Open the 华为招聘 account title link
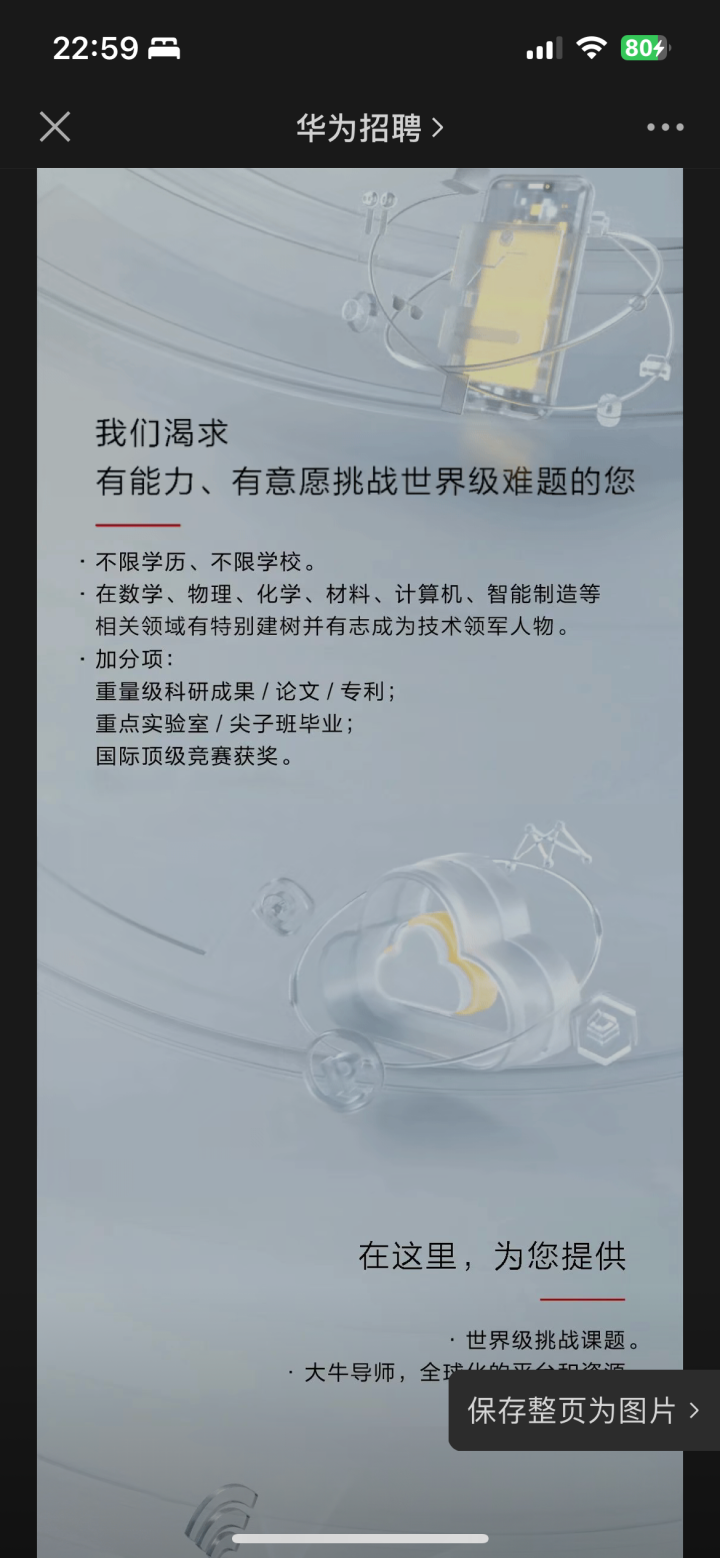The image size is (720, 1558). pyautogui.click(x=369, y=128)
